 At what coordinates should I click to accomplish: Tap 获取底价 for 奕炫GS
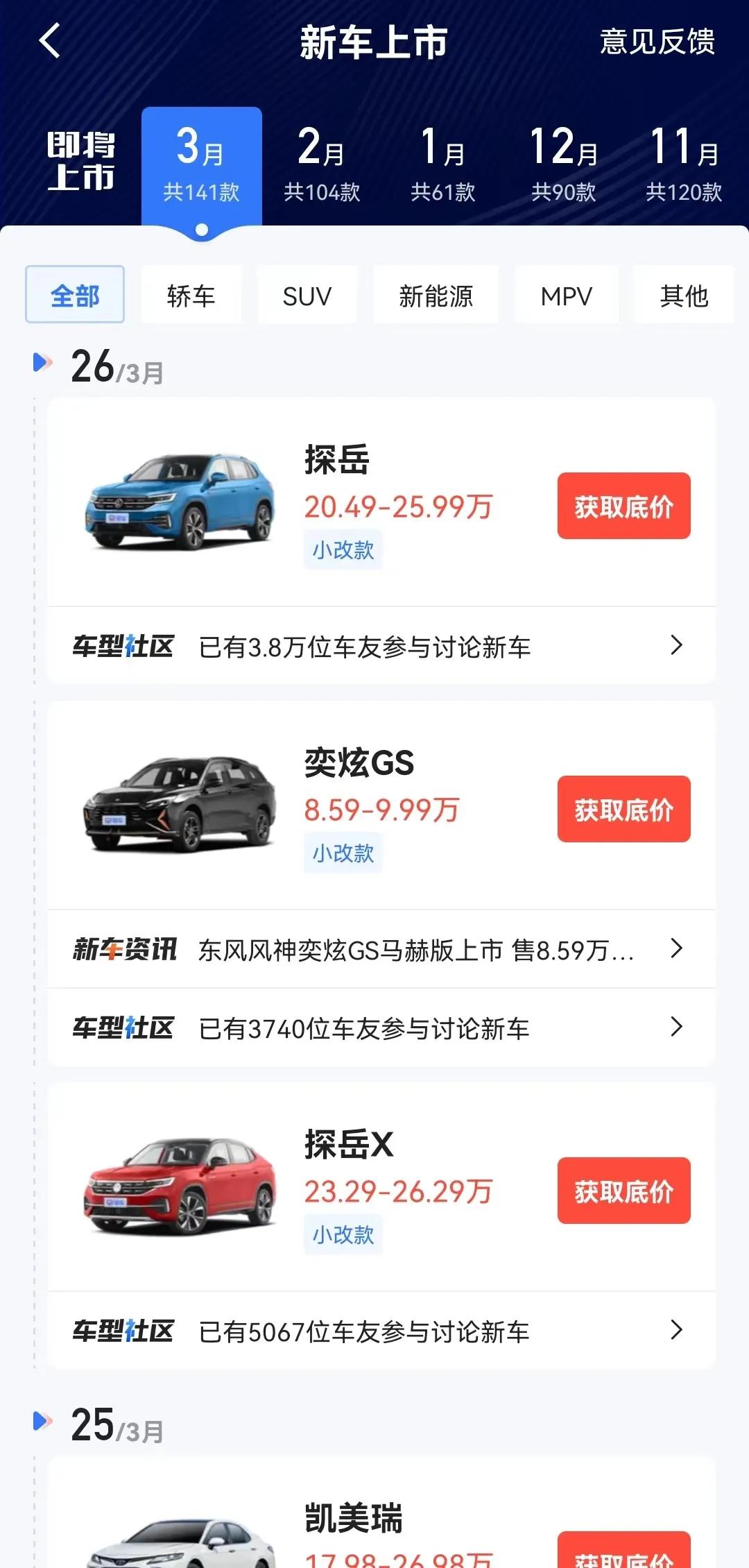(x=623, y=810)
